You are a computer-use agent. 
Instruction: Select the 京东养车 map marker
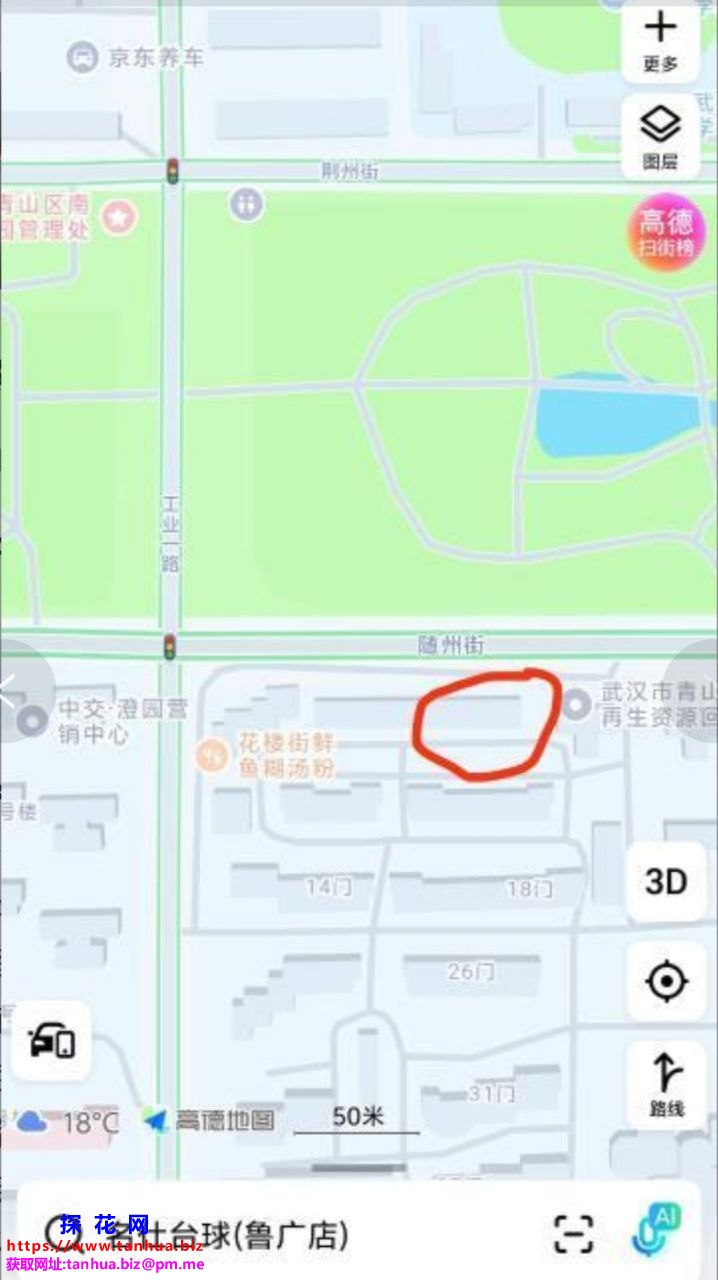coord(82,57)
